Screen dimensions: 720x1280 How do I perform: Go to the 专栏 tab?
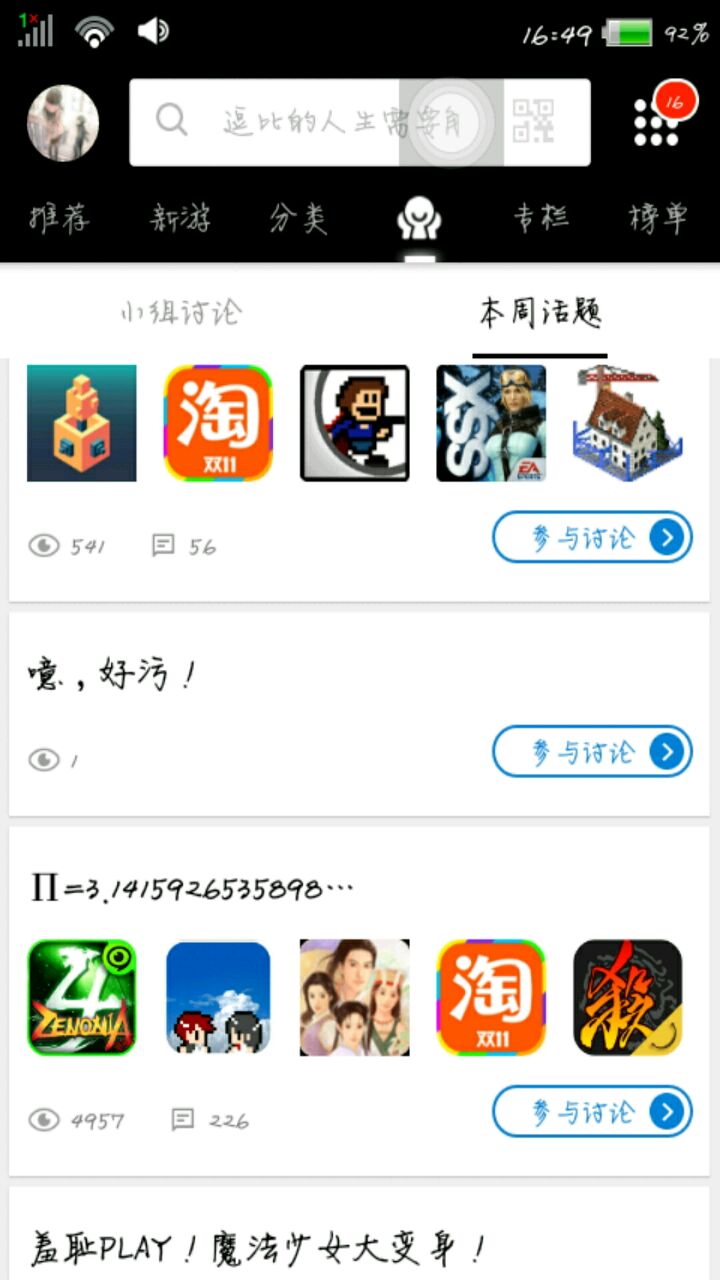point(541,217)
